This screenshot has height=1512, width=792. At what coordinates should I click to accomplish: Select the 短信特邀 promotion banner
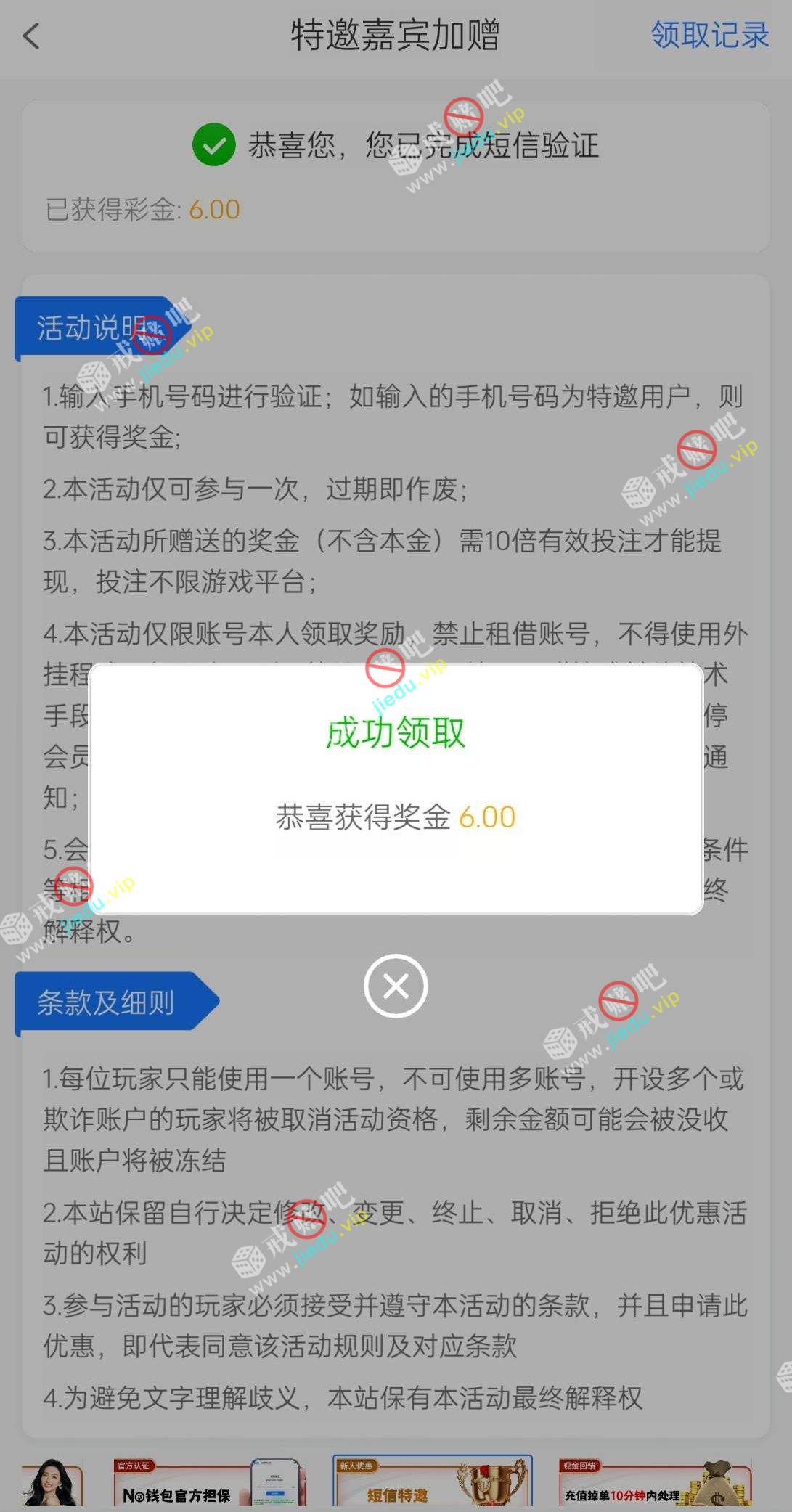click(433, 1484)
